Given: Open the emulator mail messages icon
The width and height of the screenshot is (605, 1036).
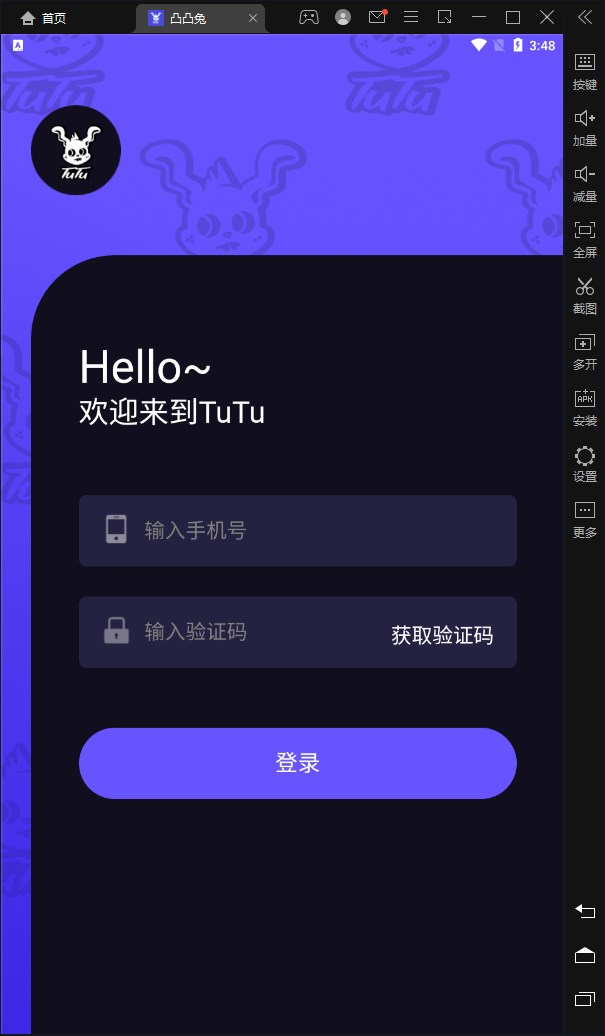Looking at the screenshot, I should 377,17.
